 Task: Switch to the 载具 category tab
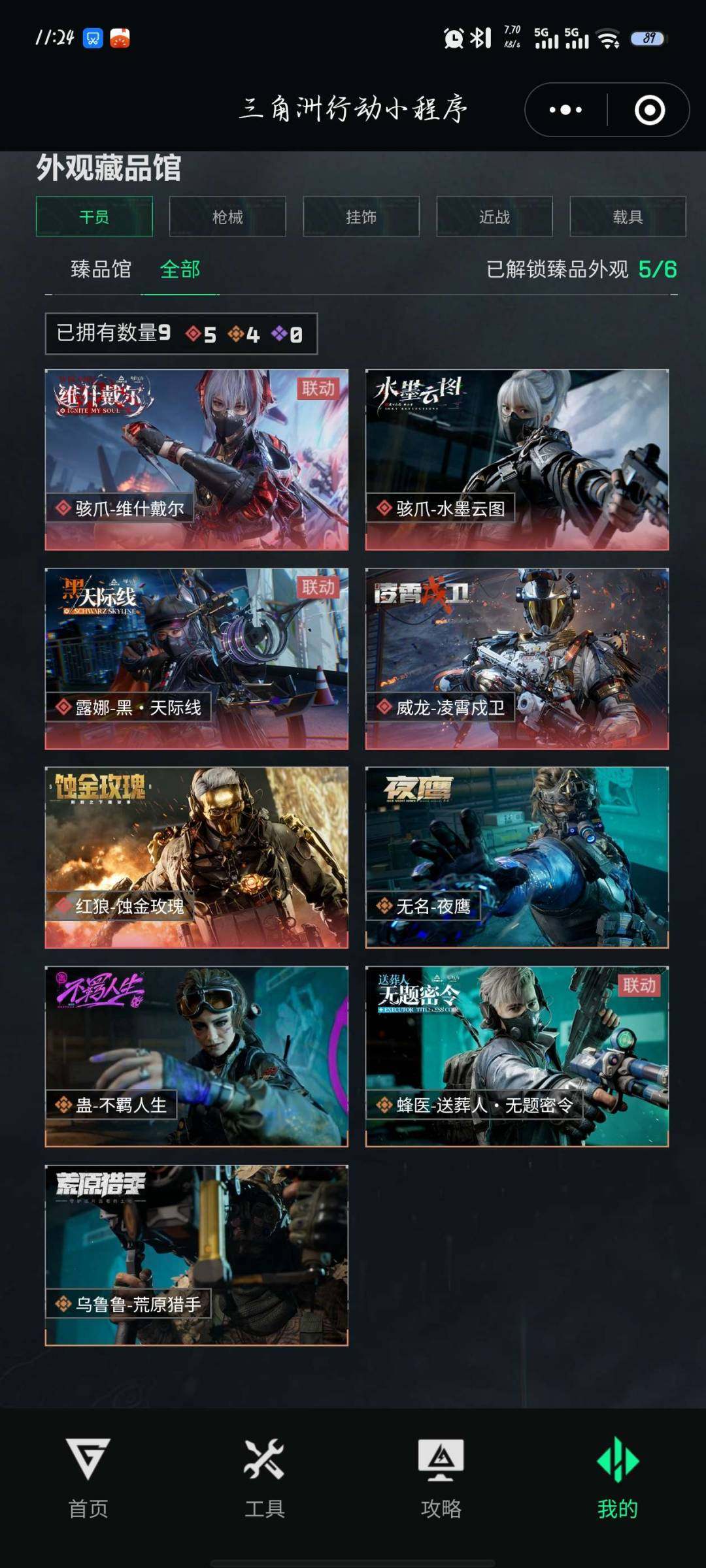(628, 217)
